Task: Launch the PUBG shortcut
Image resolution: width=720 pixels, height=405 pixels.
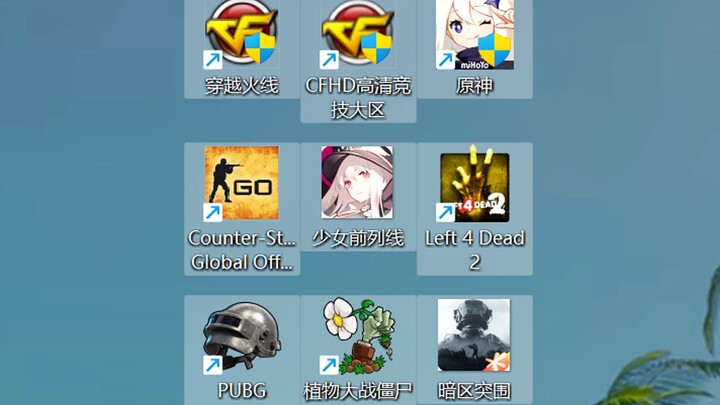Action: 241,336
